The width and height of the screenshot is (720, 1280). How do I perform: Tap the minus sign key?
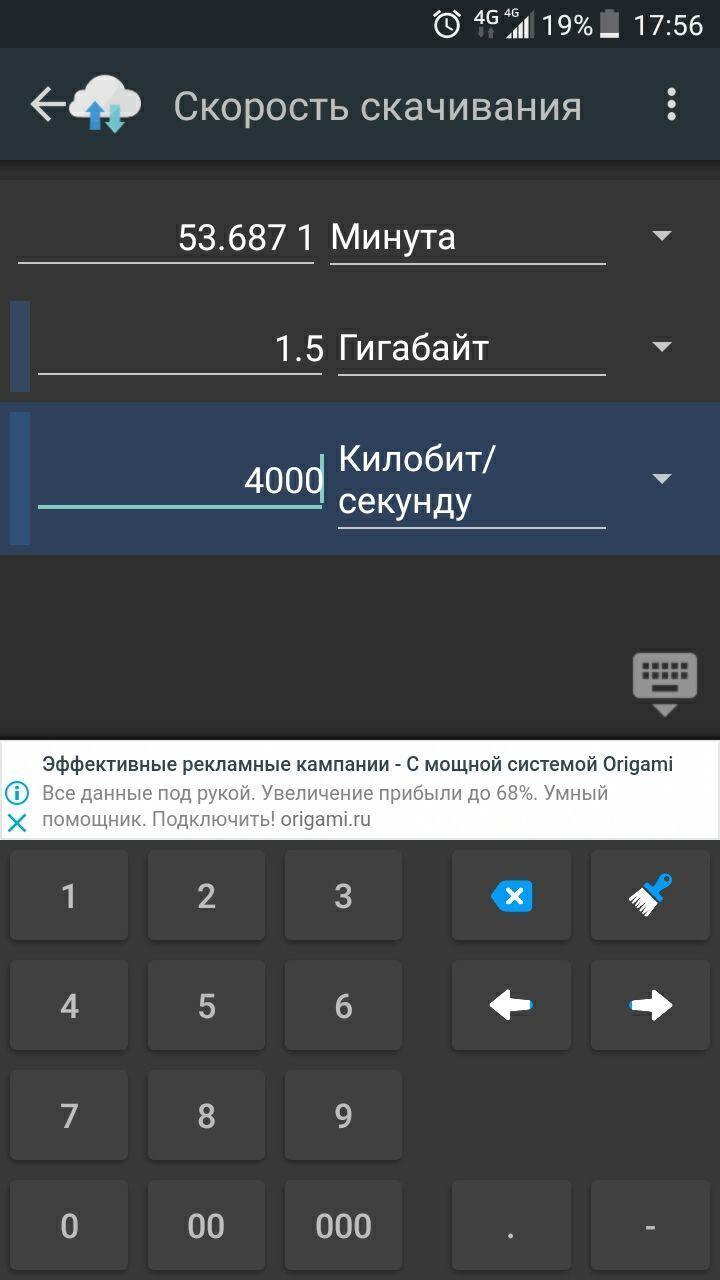tap(650, 1225)
